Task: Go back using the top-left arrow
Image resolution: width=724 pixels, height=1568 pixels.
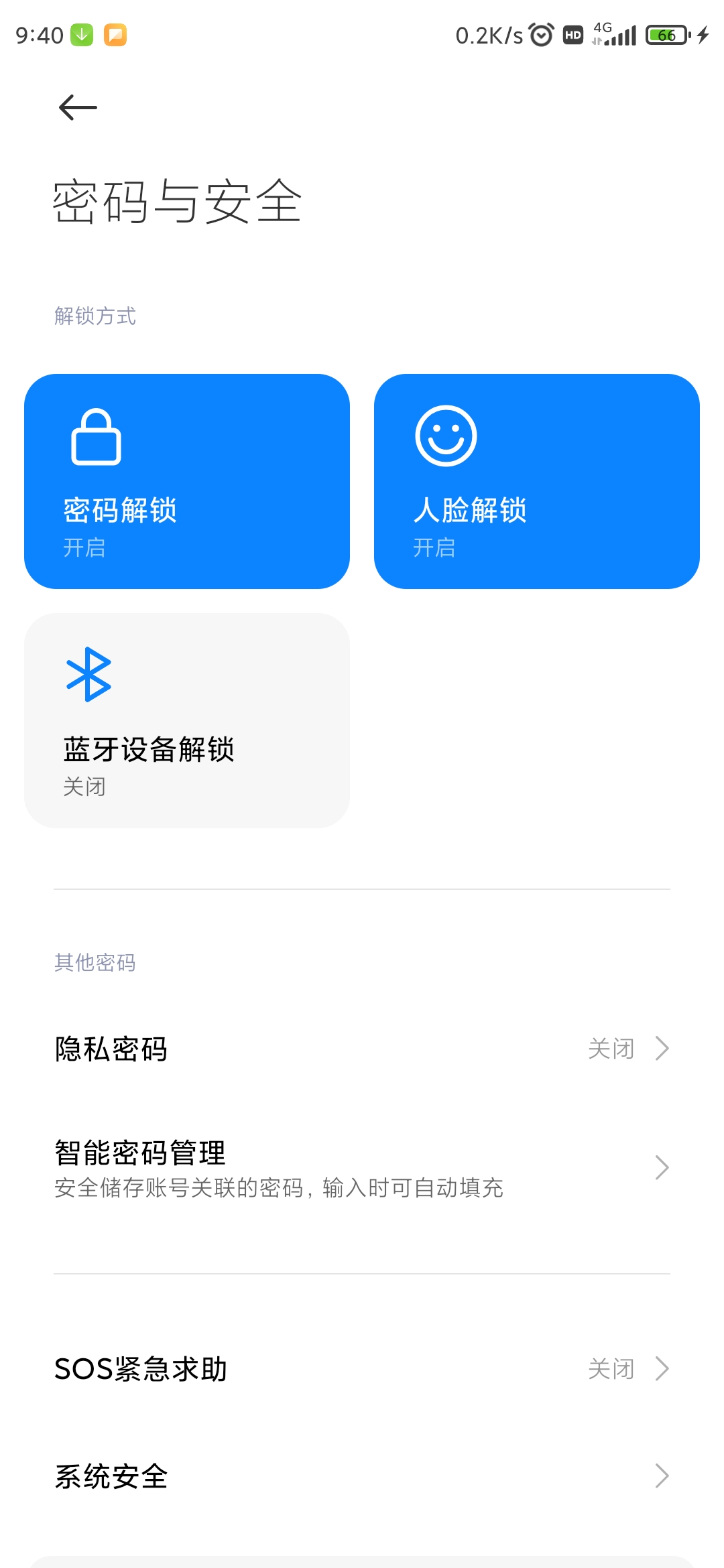Action: tap(78, 107)
